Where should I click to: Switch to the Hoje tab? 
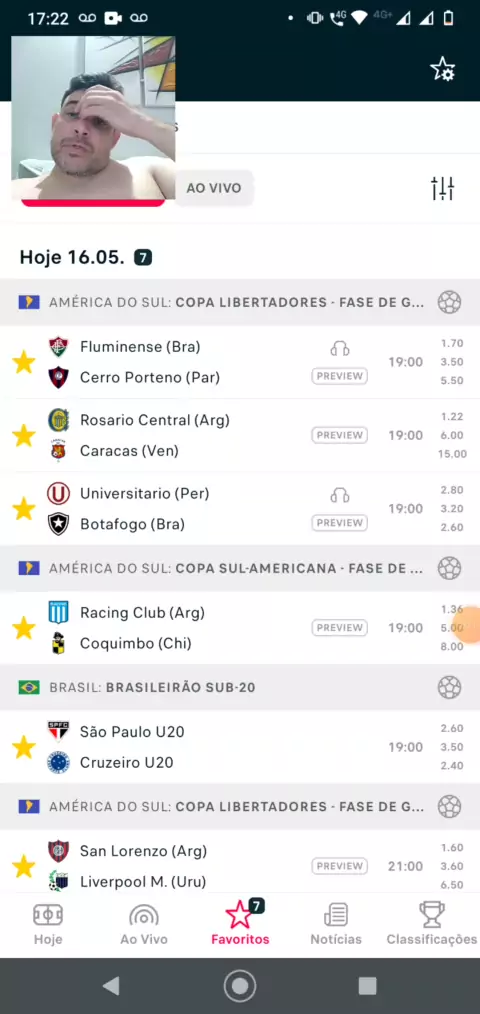(x=48, y=925)
